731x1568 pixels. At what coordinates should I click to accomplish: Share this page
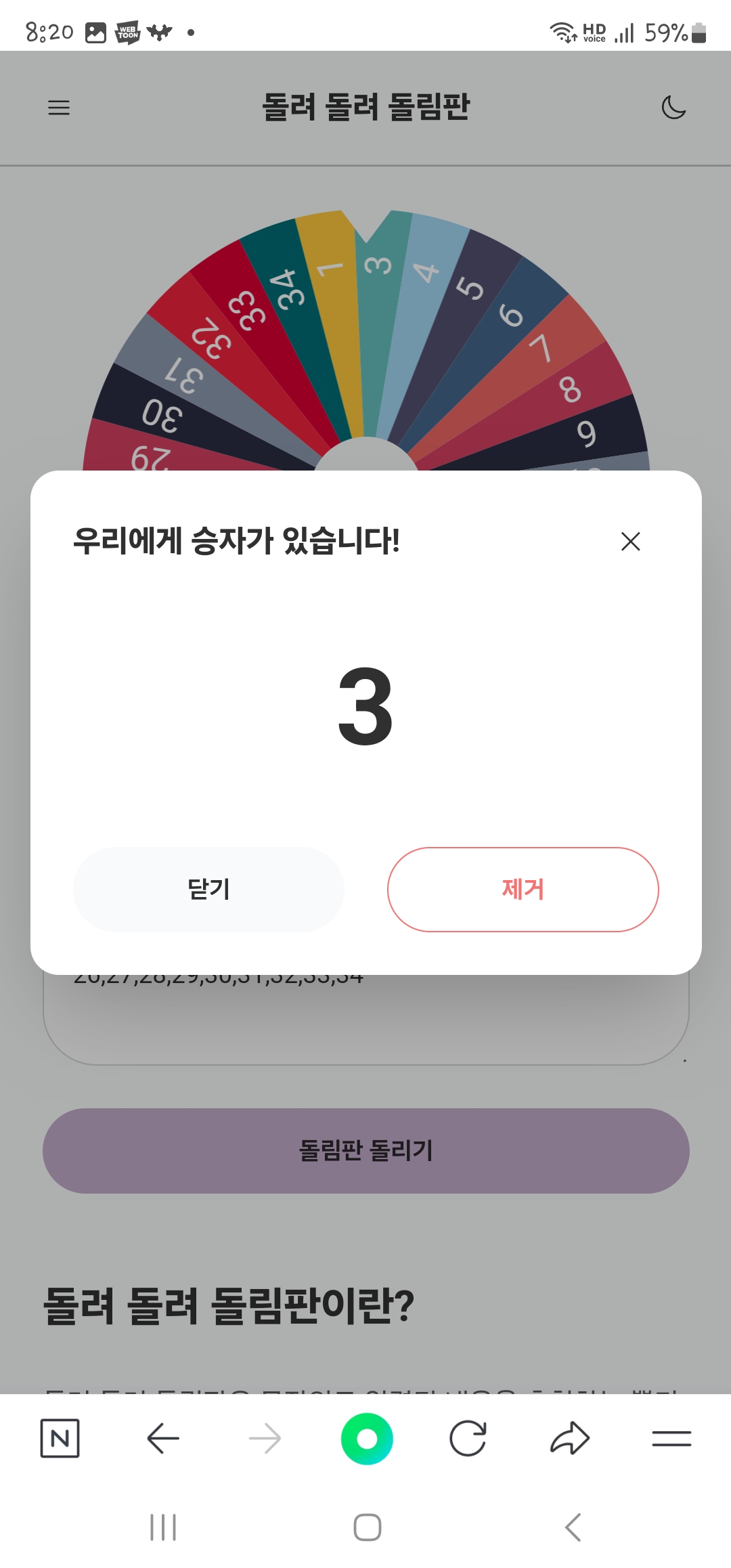pos(570,1438)
